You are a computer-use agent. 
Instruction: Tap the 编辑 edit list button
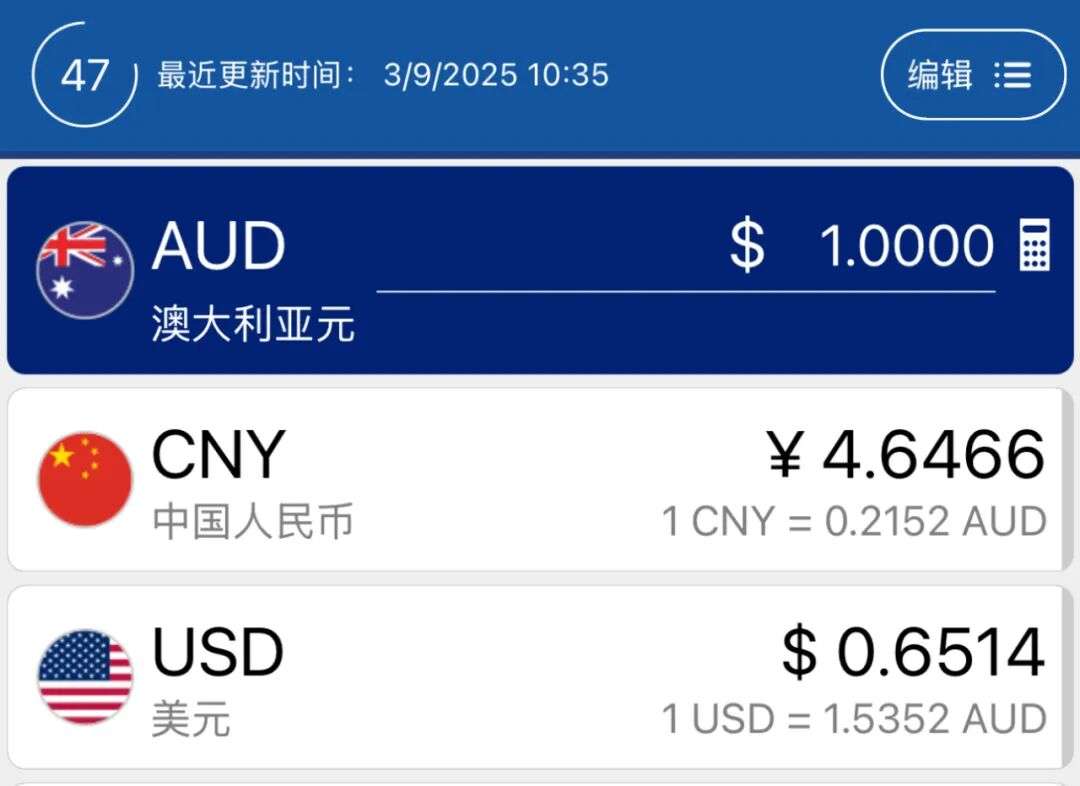click(x=972, y=75)
